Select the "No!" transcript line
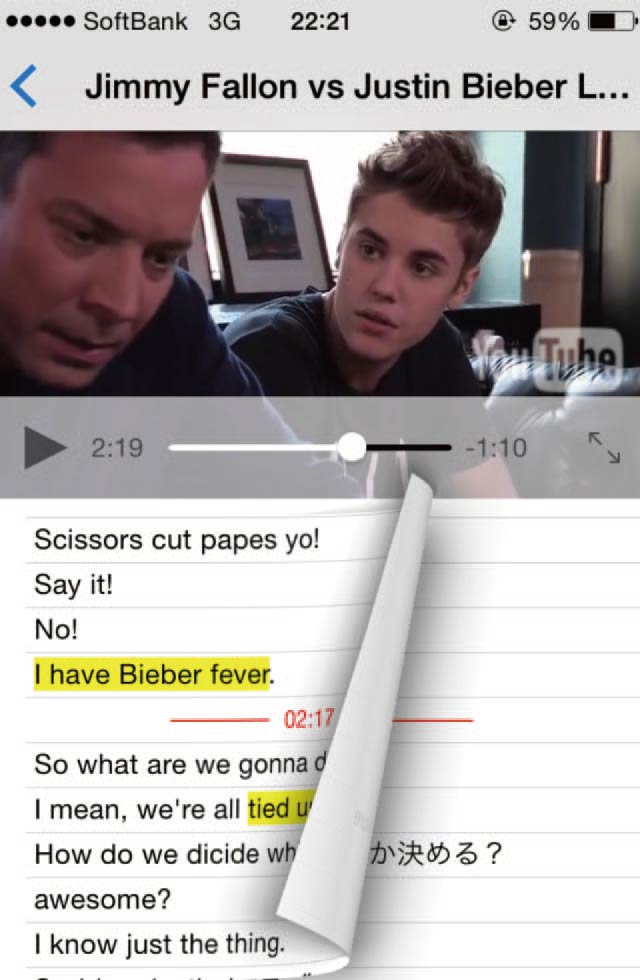Viewport: 640px width, 980px height. [x=56, y=630]
